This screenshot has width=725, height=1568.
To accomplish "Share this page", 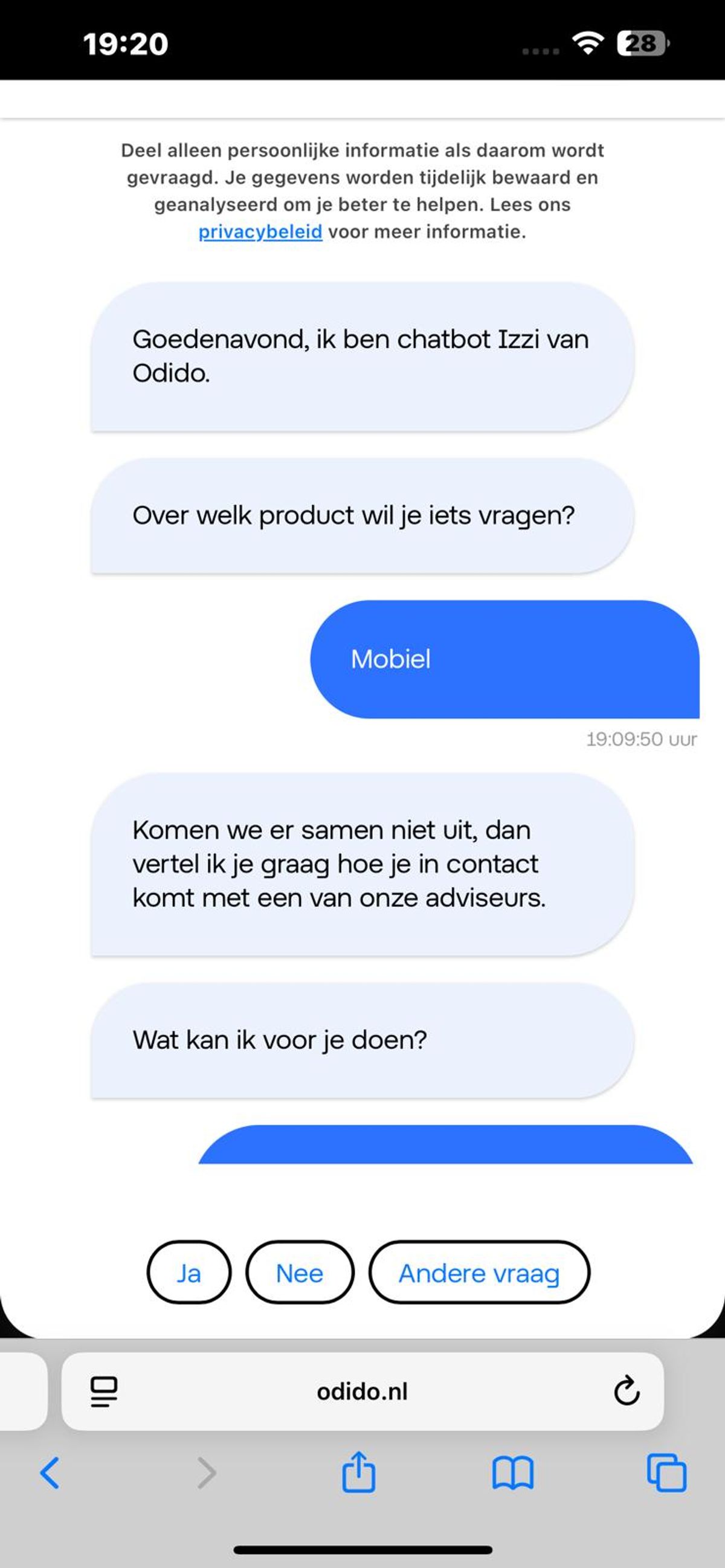I will tap(358, 1473).
